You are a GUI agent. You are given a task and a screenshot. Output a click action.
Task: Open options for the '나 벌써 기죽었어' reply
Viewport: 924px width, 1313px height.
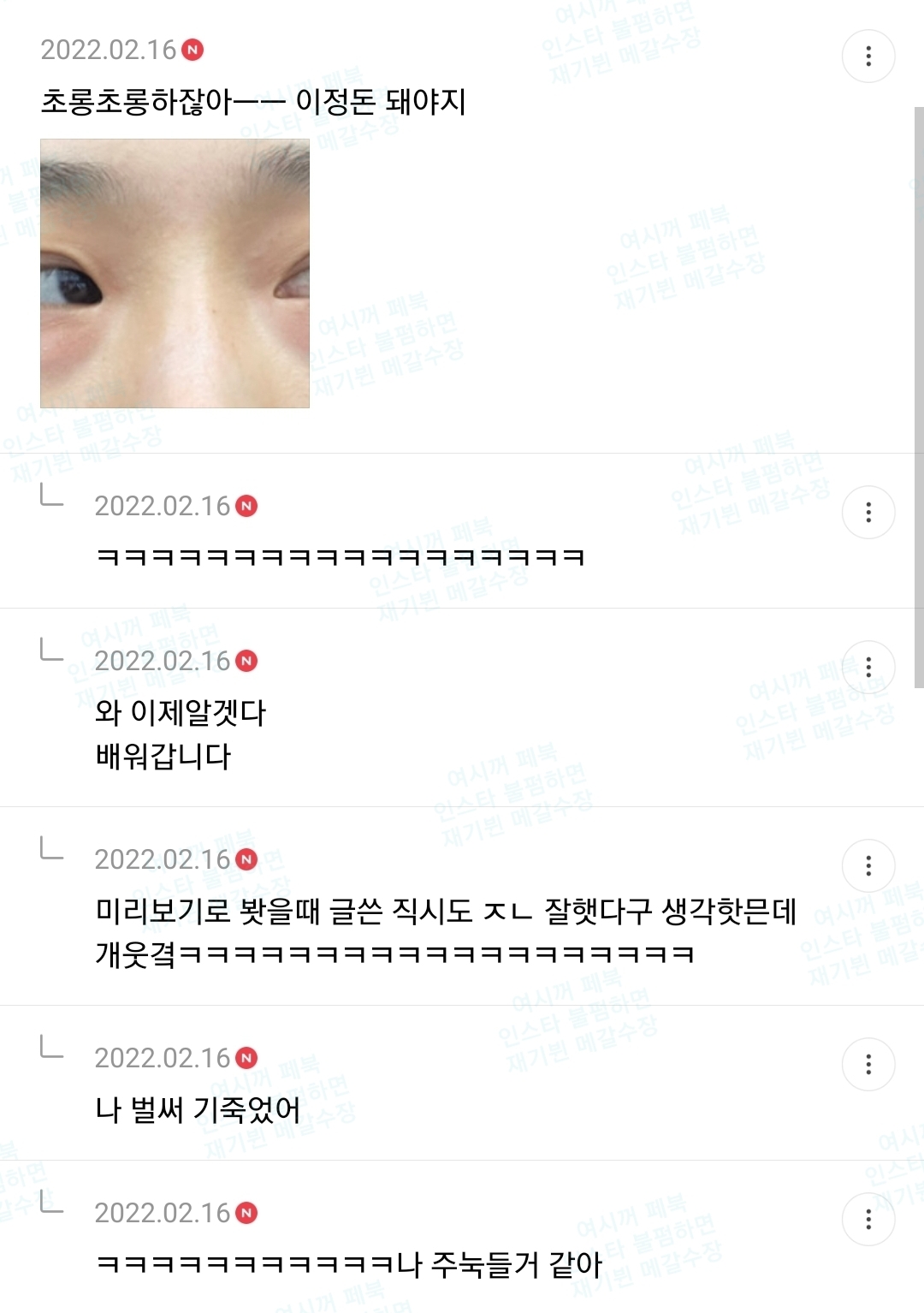coord(868,1065)
